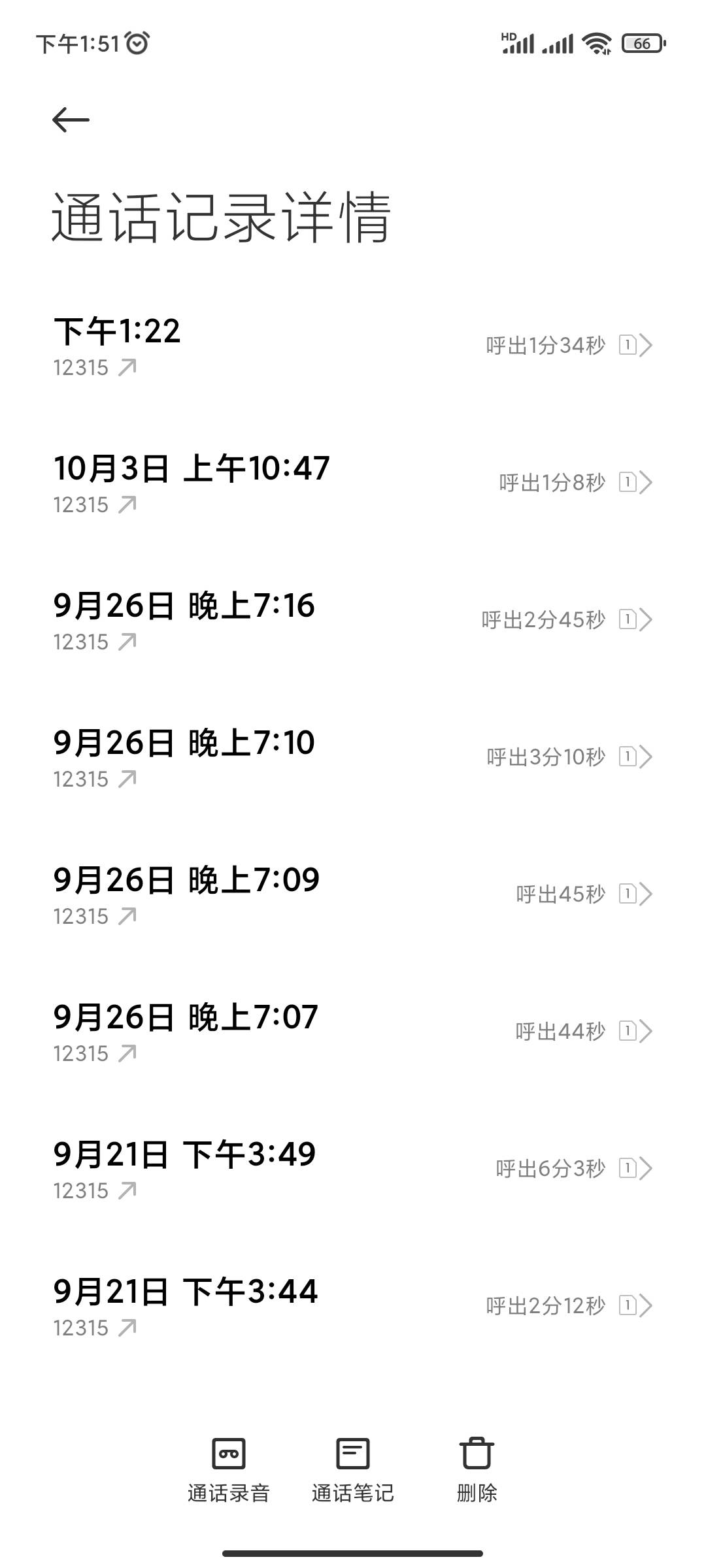706x1568 pixels.
Task: Open 通话录音 call recordings
Action: 229,1467
